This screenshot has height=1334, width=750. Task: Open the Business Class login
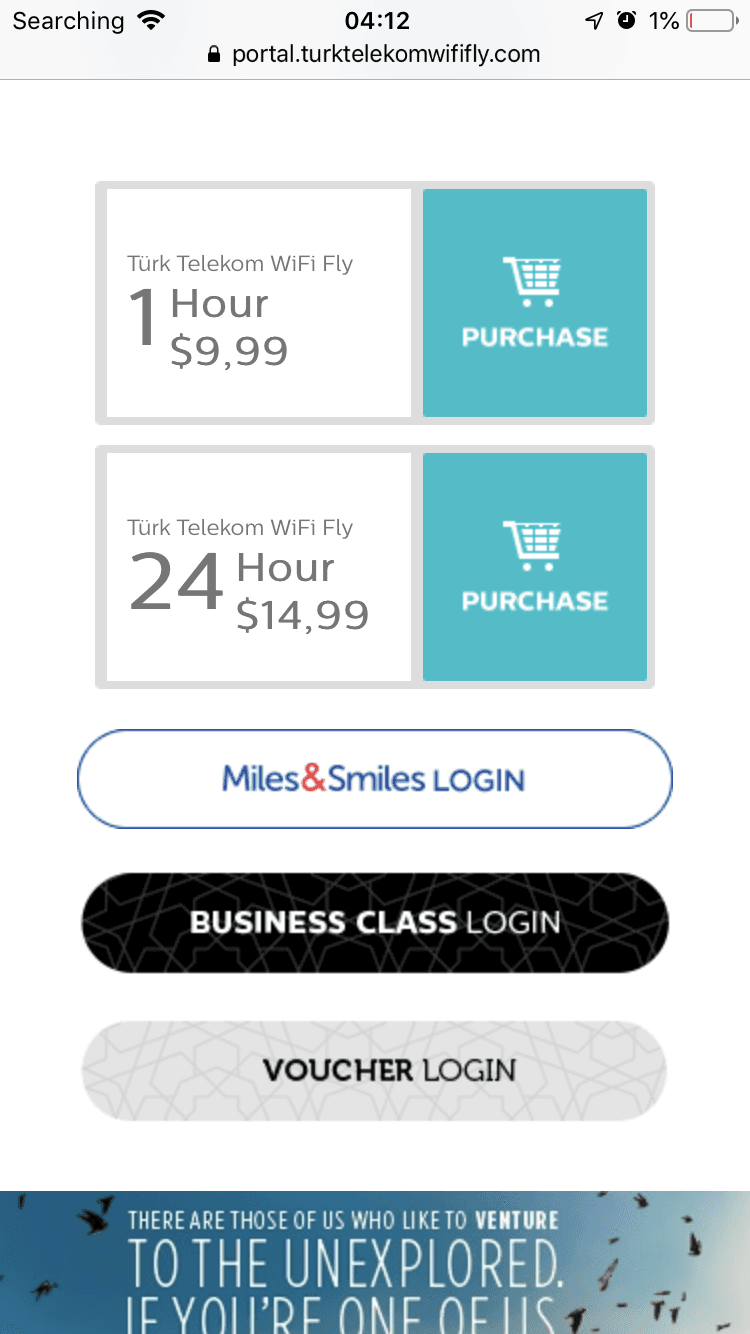(x=374, y=922)
